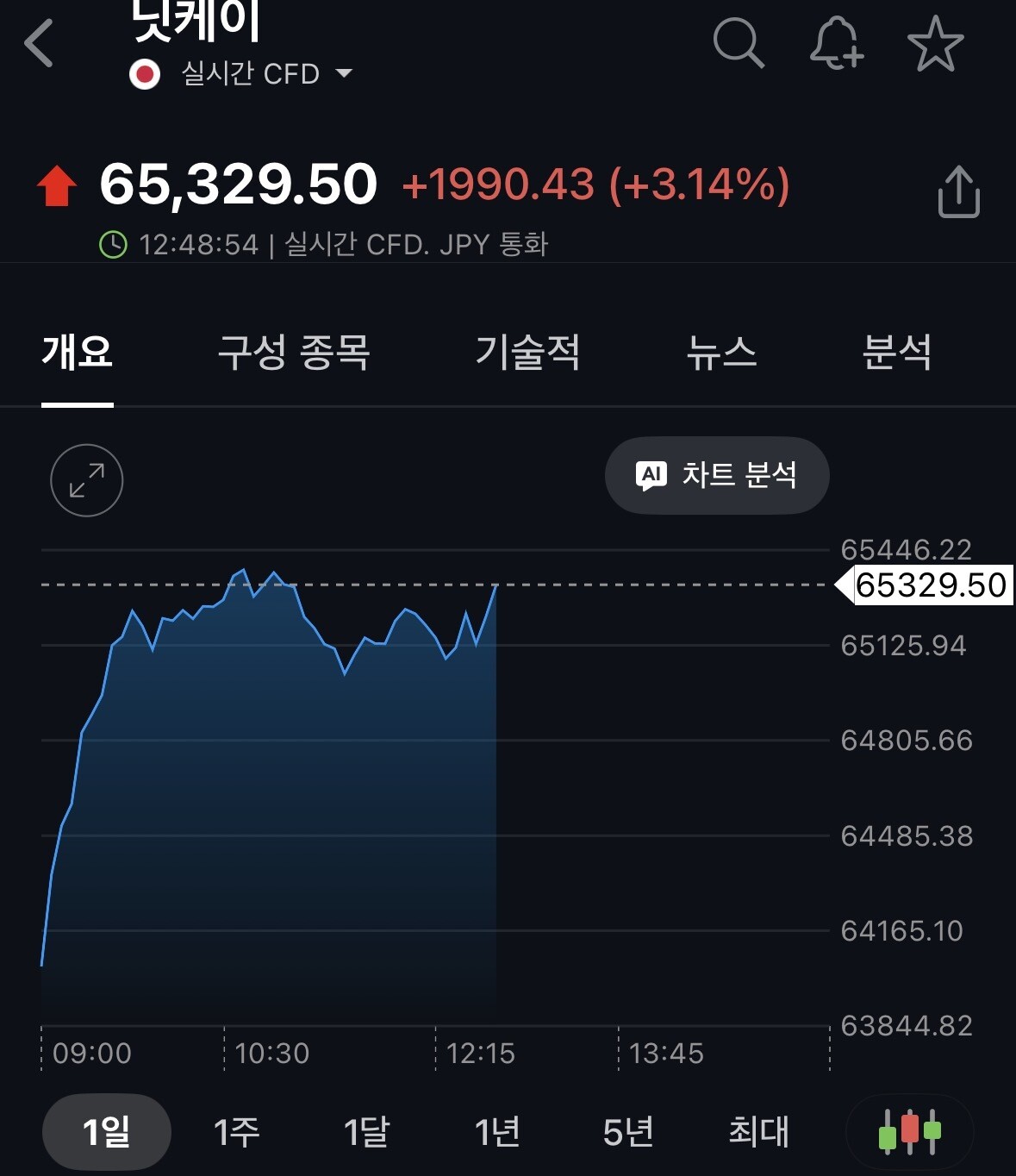
Task: Switch to the 기술적 tab
Action: (x=527, y=353)
